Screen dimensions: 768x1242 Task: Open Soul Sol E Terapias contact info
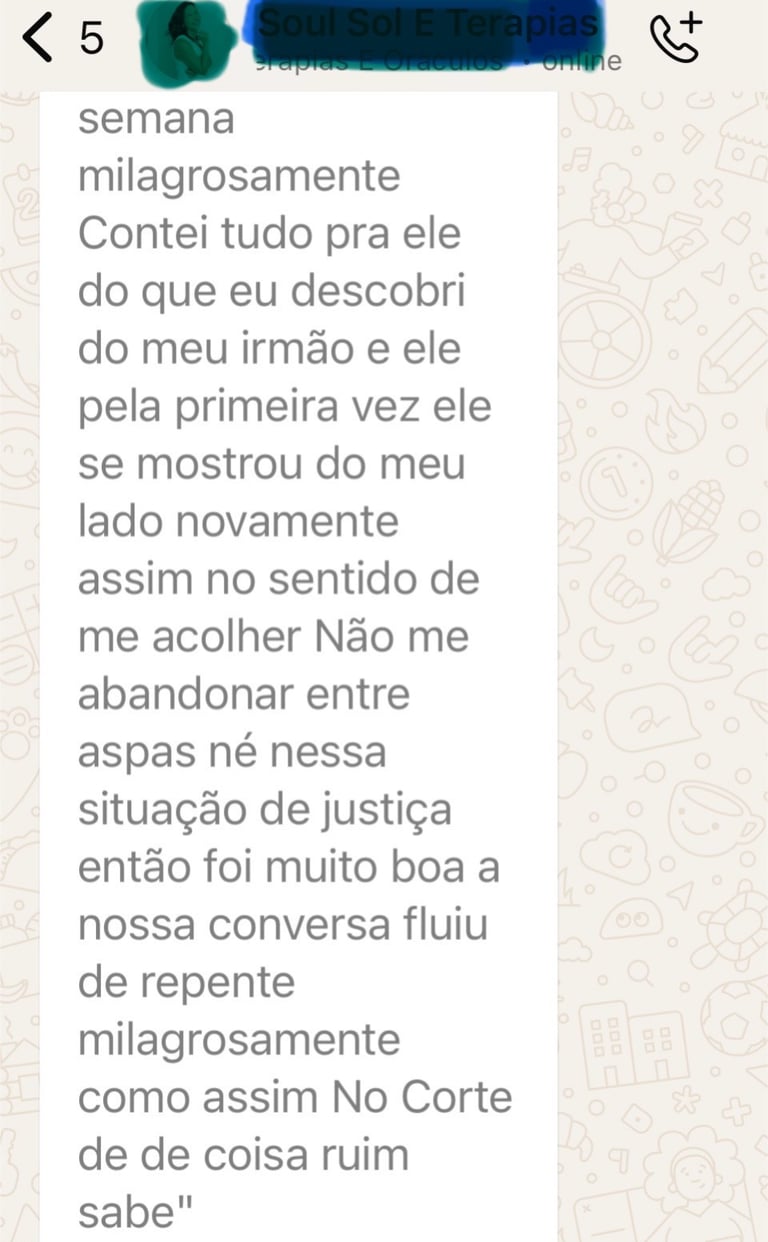coord(430,38)
